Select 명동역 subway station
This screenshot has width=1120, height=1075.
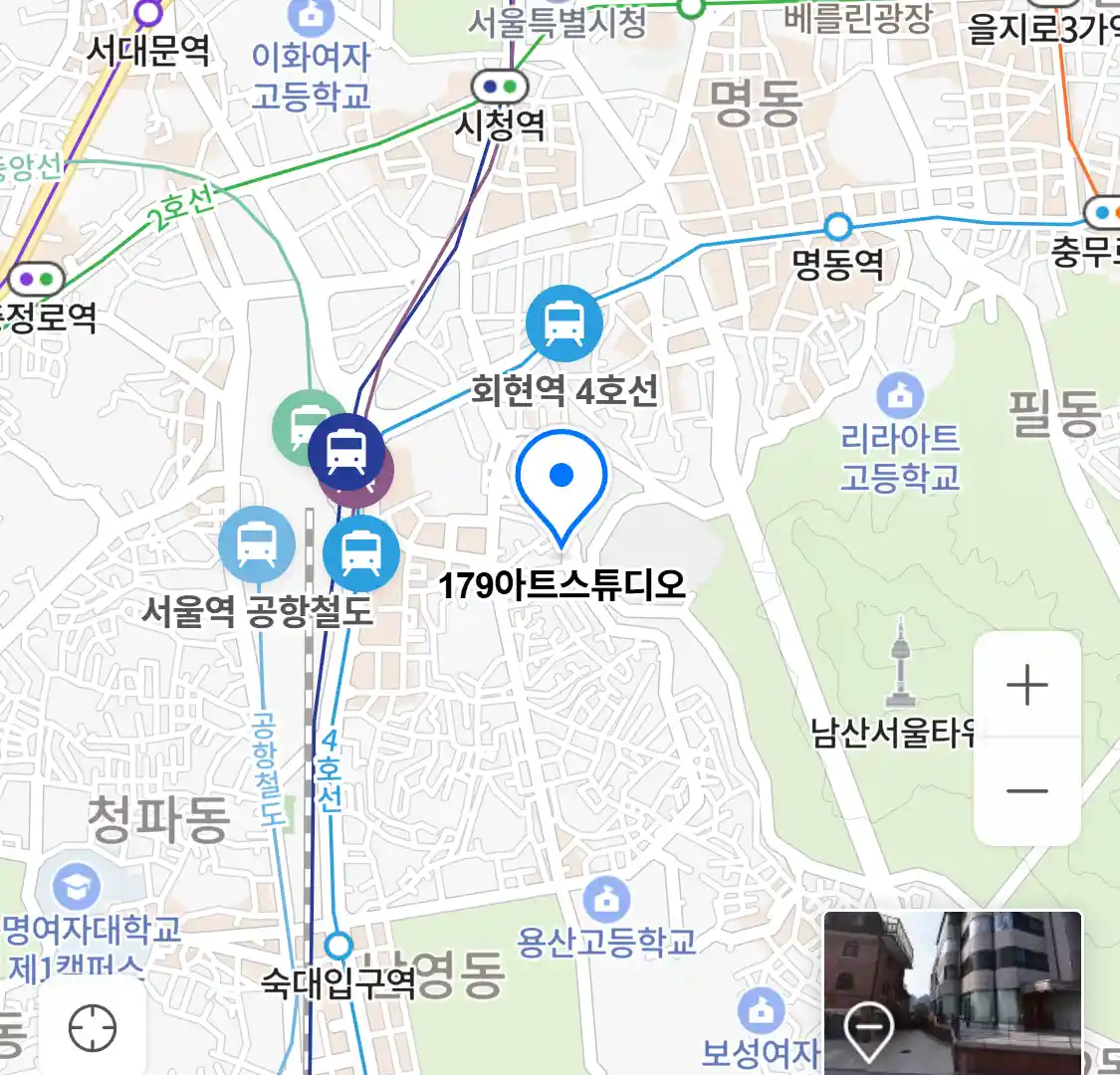[x=838, y=228]
